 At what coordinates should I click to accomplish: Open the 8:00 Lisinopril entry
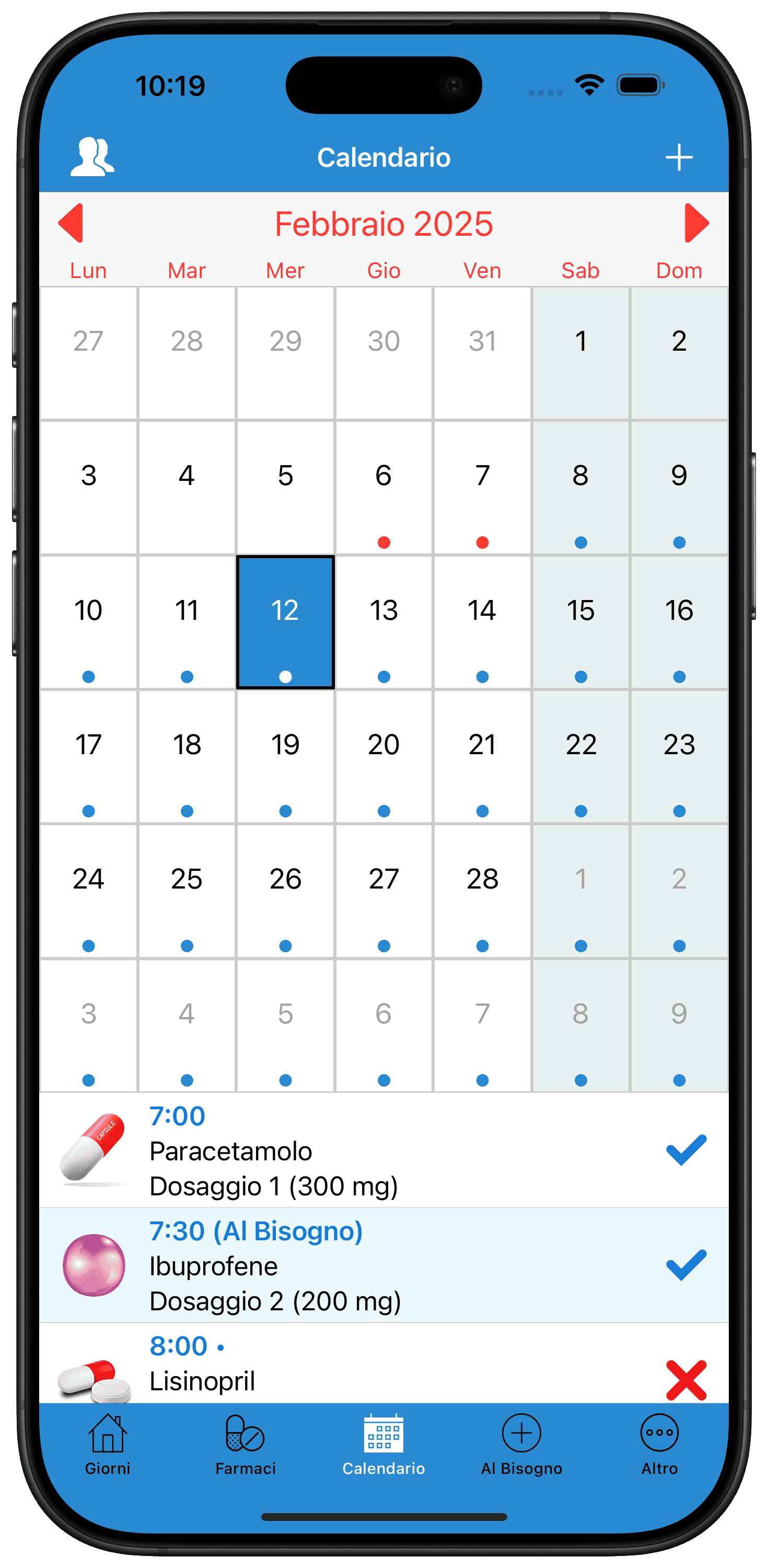pyautogui.click(x=383, y=1364)
